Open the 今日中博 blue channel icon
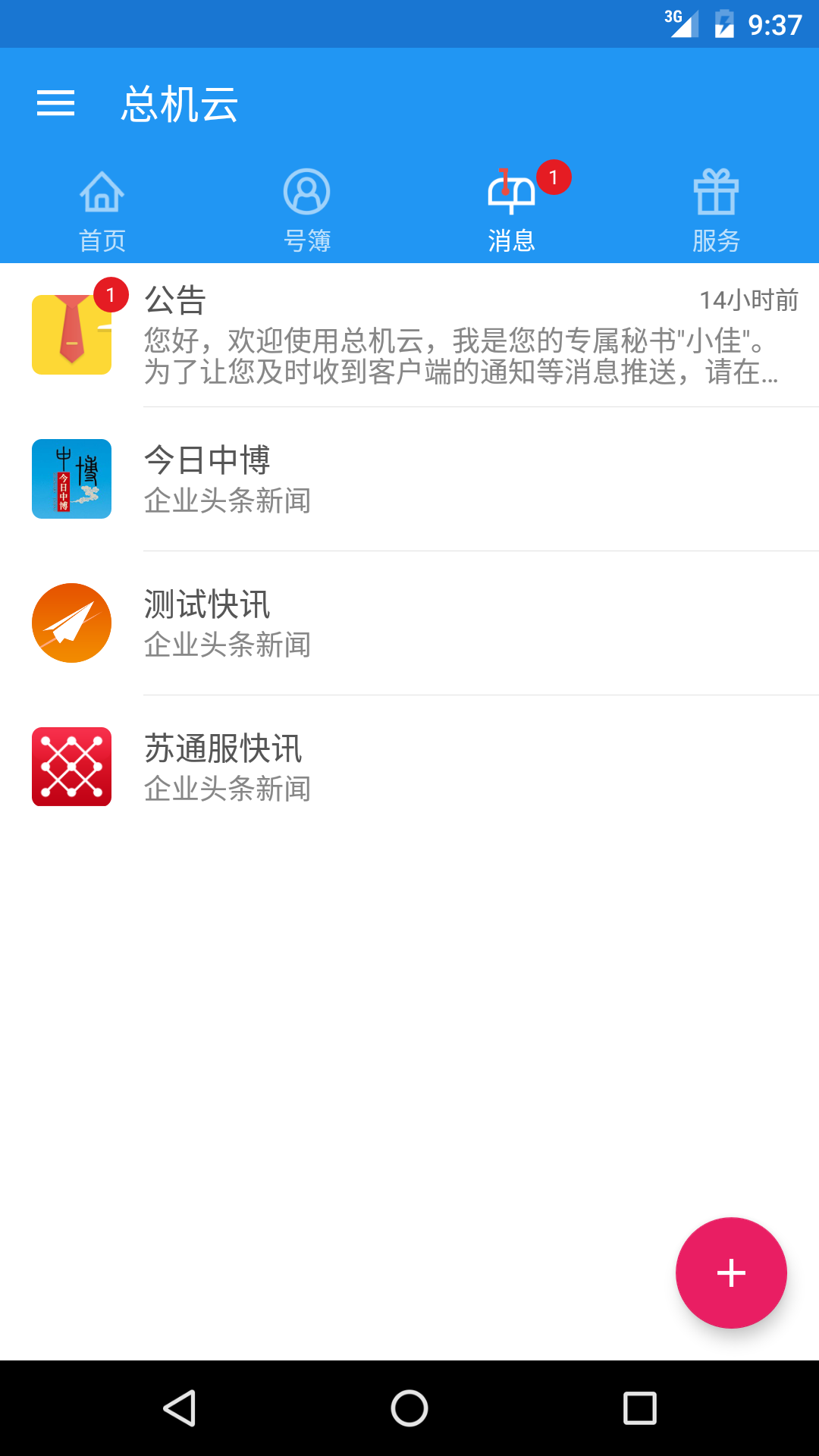The image size is (819, 1456). click(71, 478)
